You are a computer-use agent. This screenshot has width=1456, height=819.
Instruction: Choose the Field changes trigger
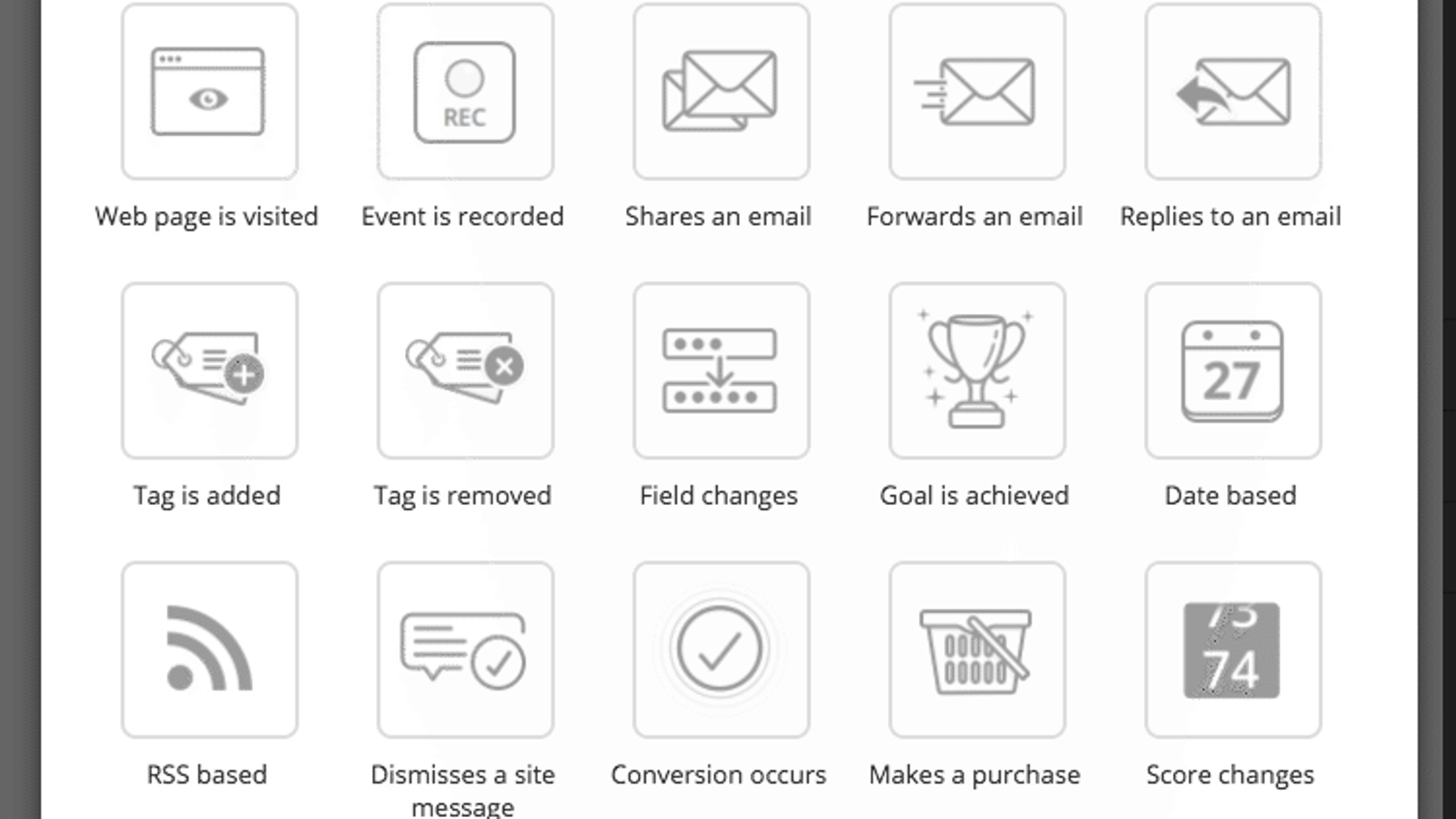(721, 370)
